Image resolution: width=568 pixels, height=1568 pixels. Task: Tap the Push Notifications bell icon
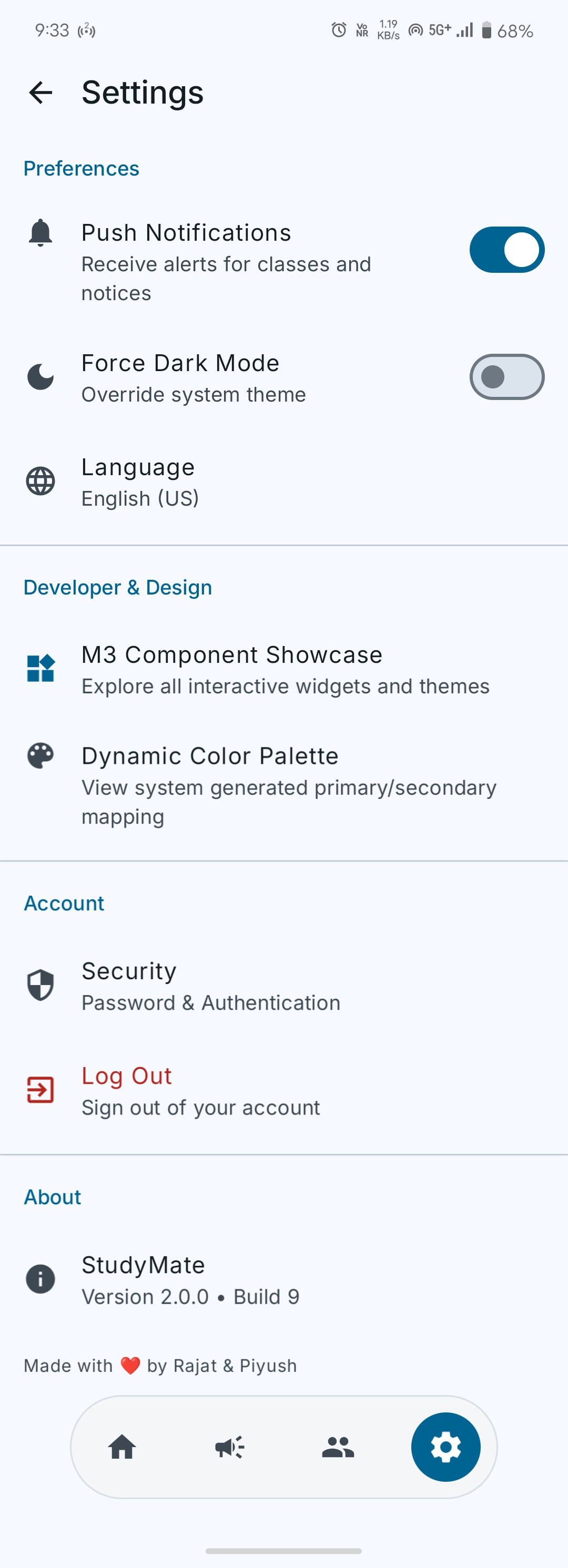[x=40, y=233]
